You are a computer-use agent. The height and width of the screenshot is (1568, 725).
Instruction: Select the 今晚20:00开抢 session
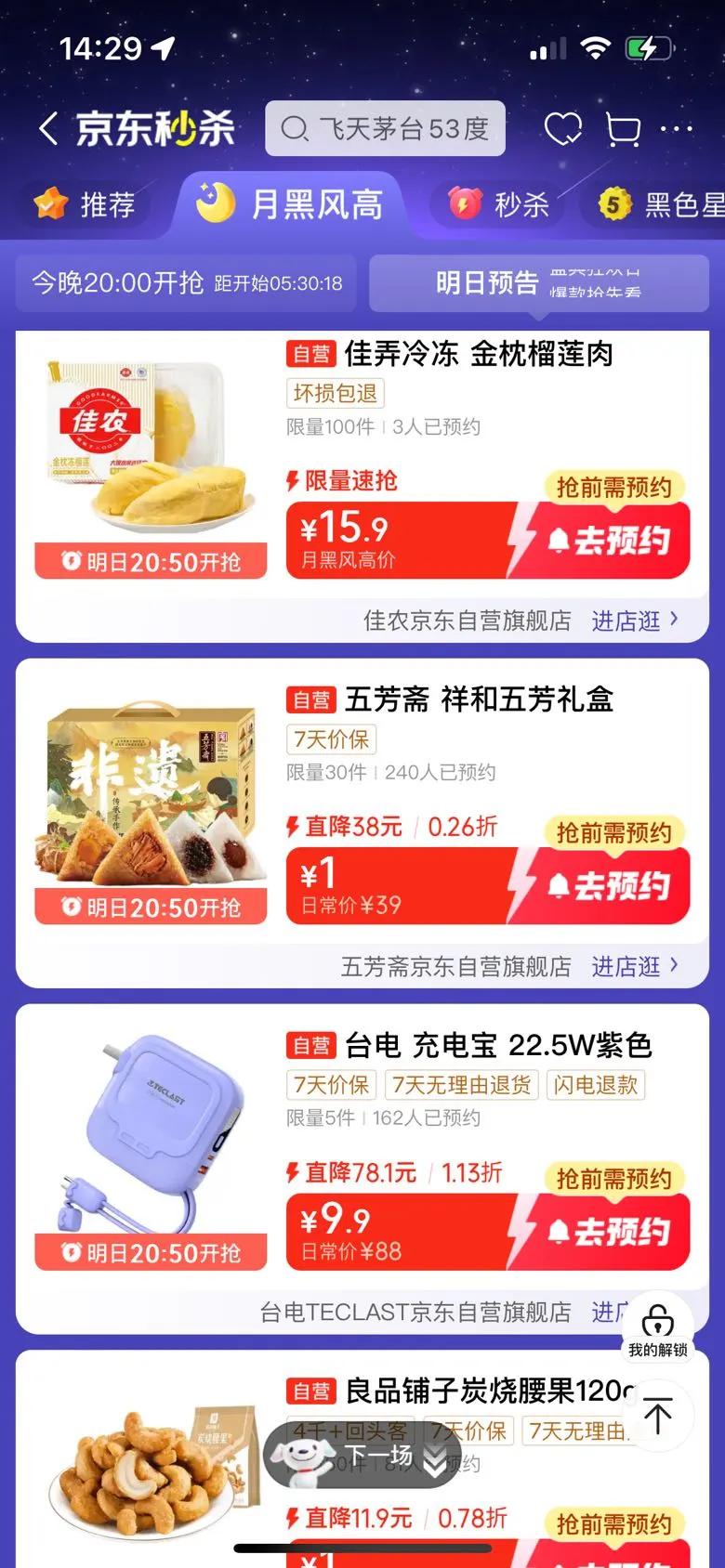[x=186, y=283]
